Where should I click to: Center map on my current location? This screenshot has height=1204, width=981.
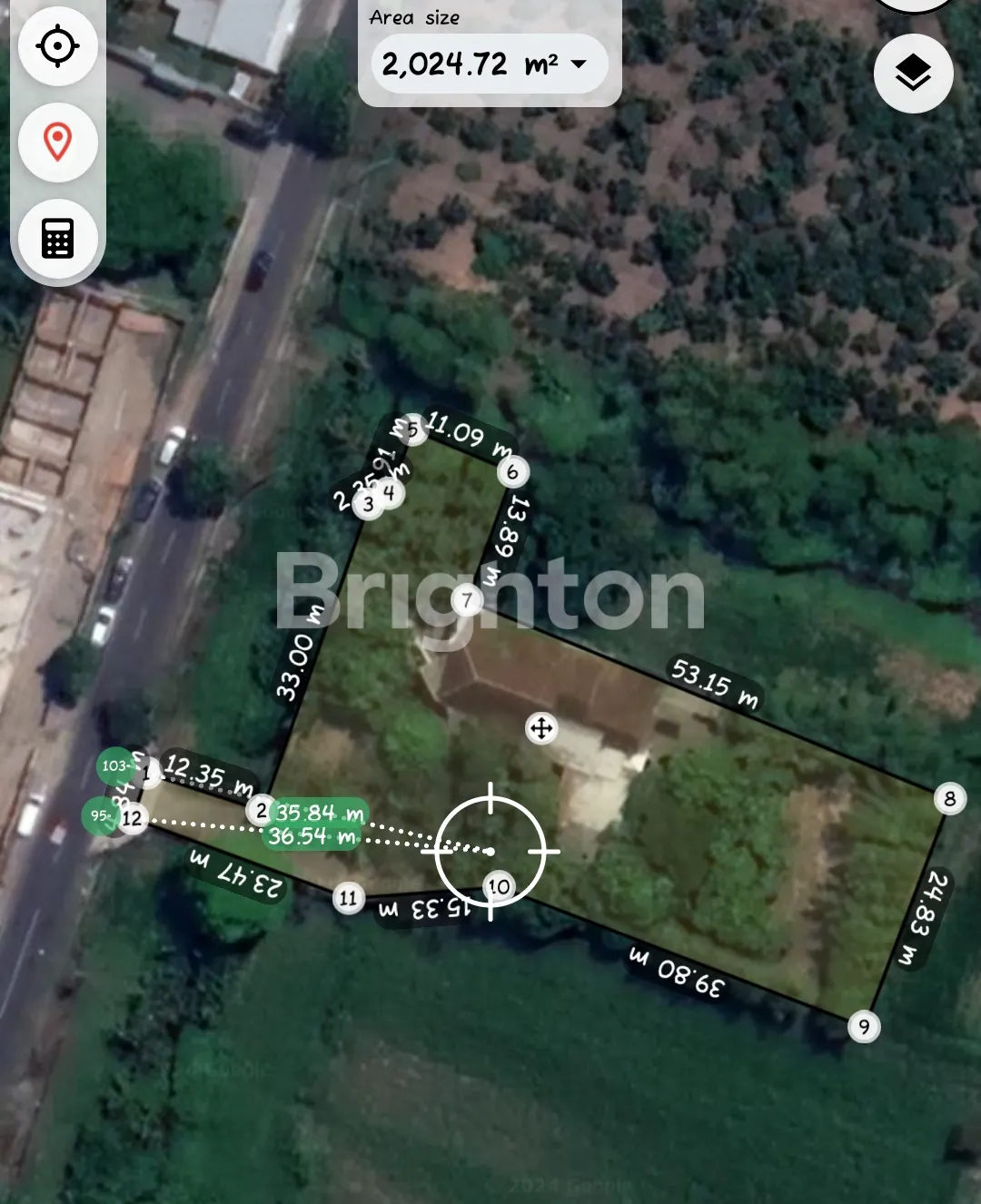58,46
